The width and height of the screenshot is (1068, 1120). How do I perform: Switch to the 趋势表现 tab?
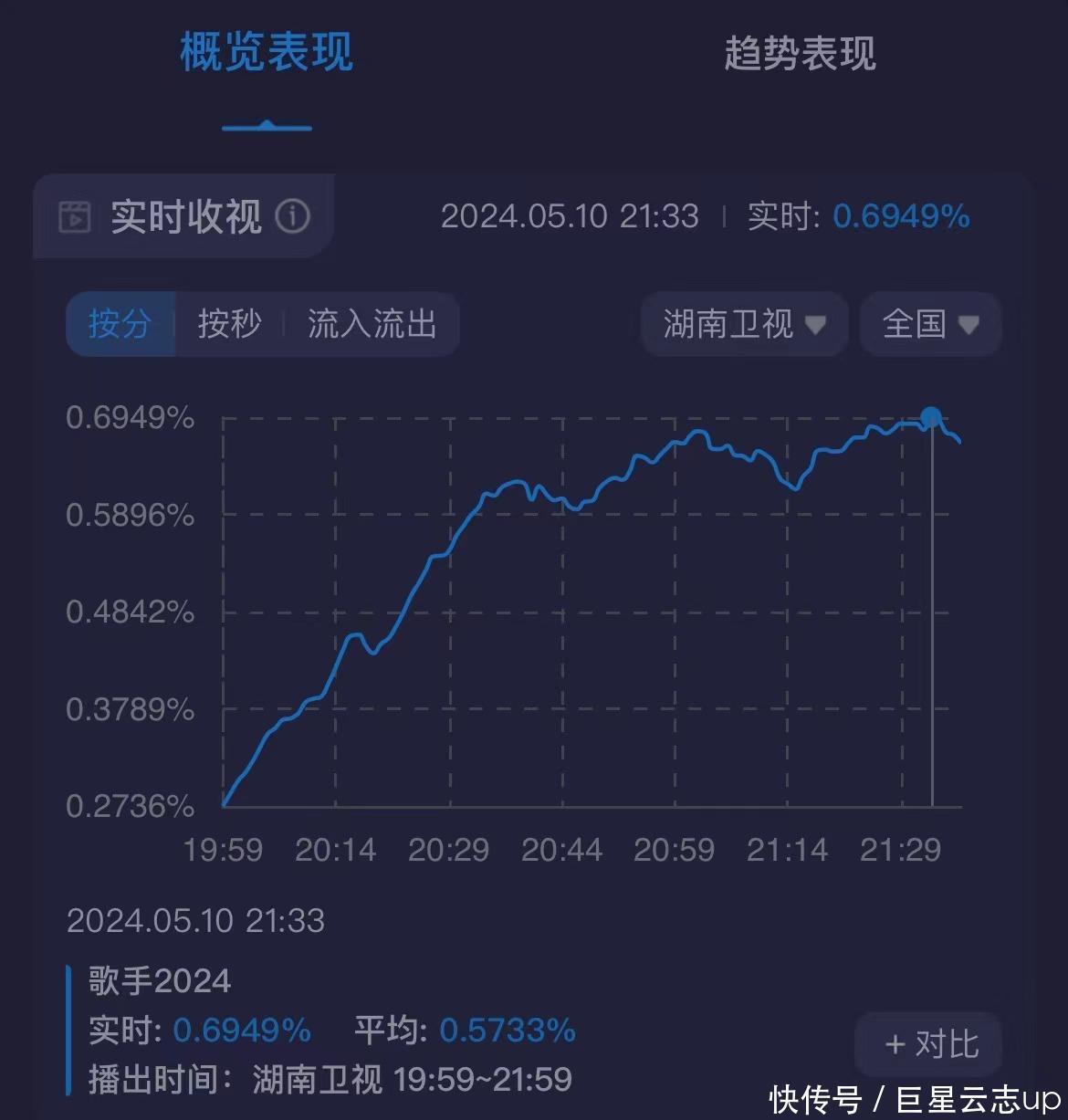point(800,54)
